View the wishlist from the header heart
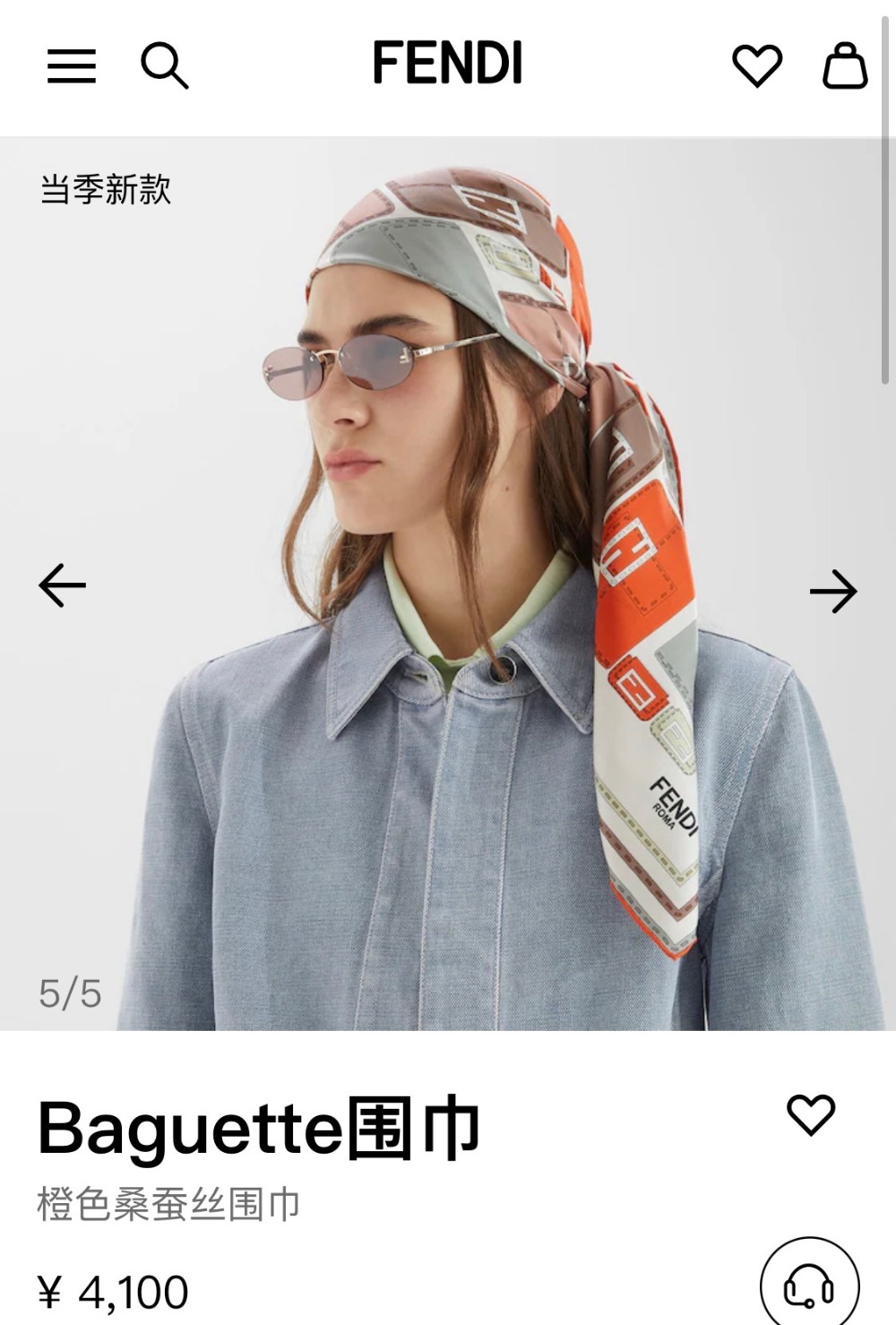The height and width of the screenshot is (1325, 896). 757,65
